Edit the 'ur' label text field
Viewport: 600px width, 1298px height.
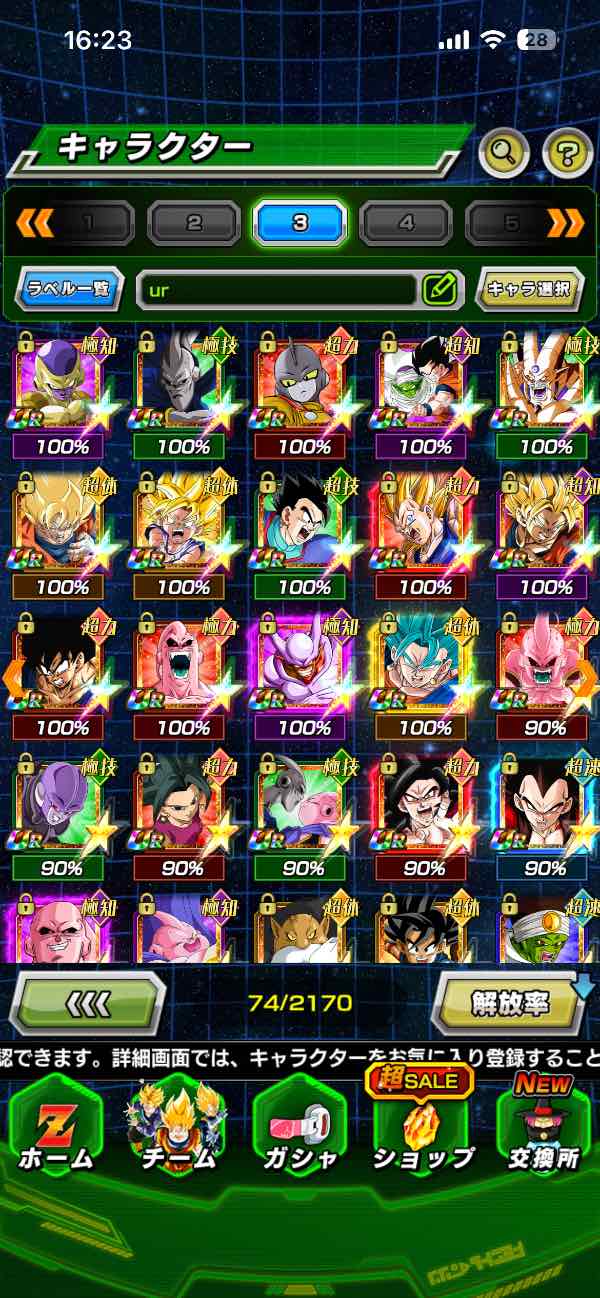tap(275, 290)
